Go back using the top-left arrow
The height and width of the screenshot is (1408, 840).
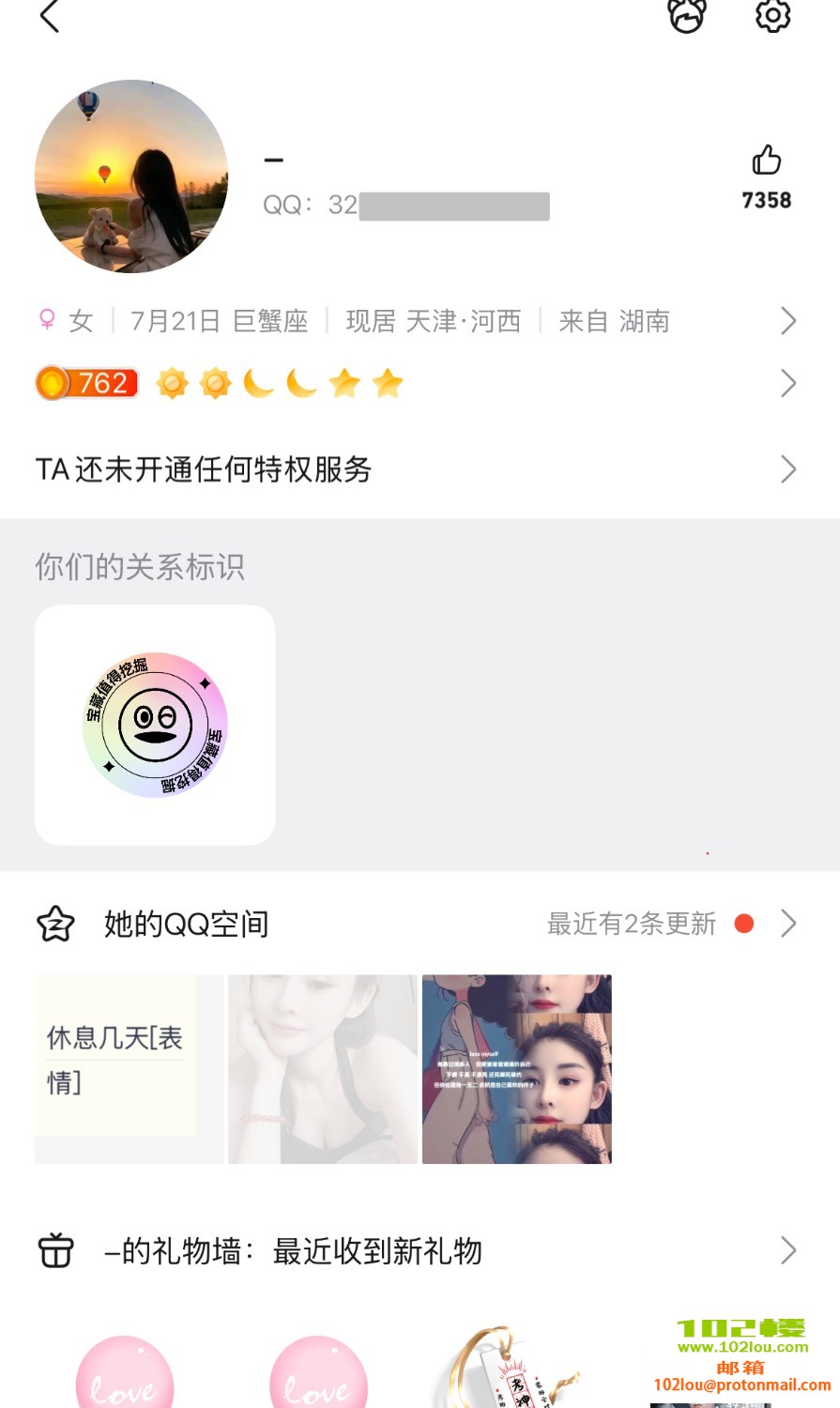(50, 16)
